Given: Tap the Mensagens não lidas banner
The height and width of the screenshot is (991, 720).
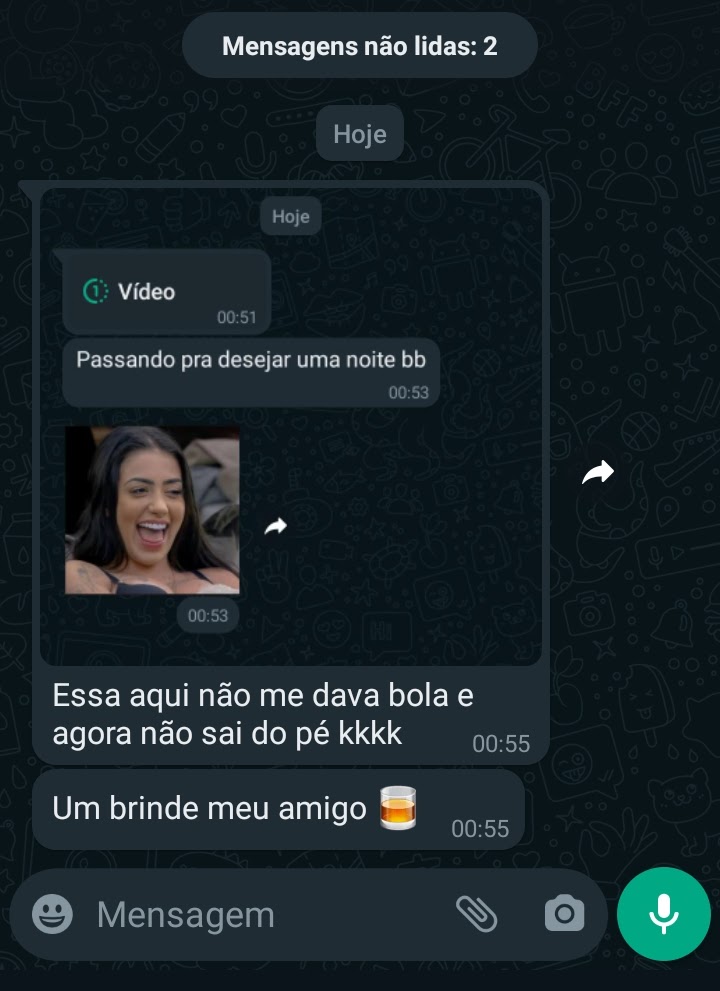Looking at the screenshot, I should coord(359,44).
